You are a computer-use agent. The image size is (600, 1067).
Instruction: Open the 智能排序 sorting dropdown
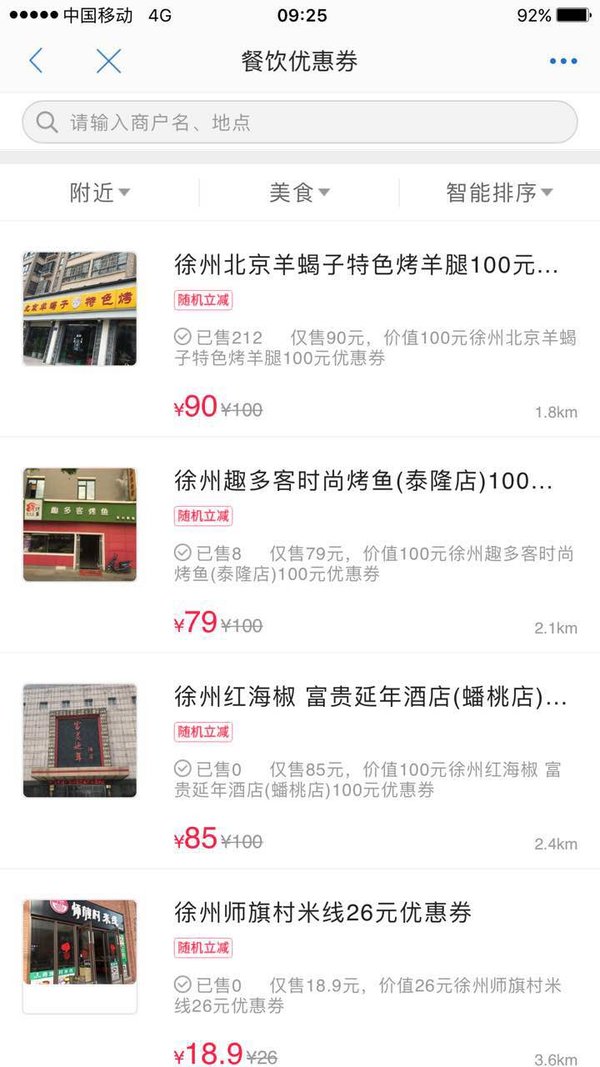coord(499,193)
